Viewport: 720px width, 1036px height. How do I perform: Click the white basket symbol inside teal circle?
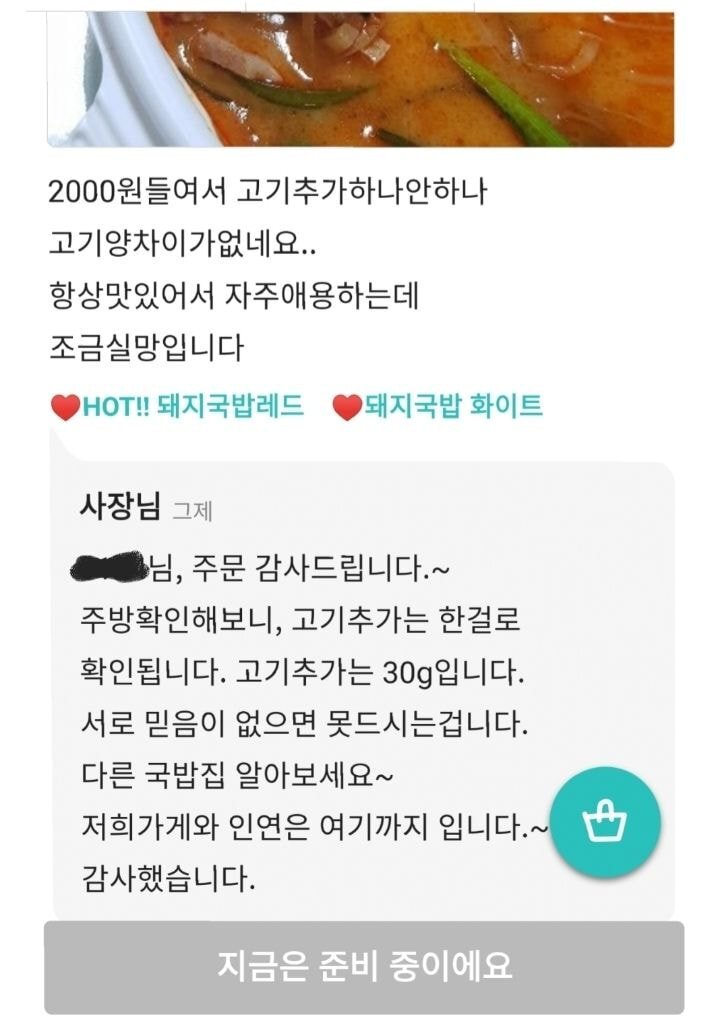605,820
